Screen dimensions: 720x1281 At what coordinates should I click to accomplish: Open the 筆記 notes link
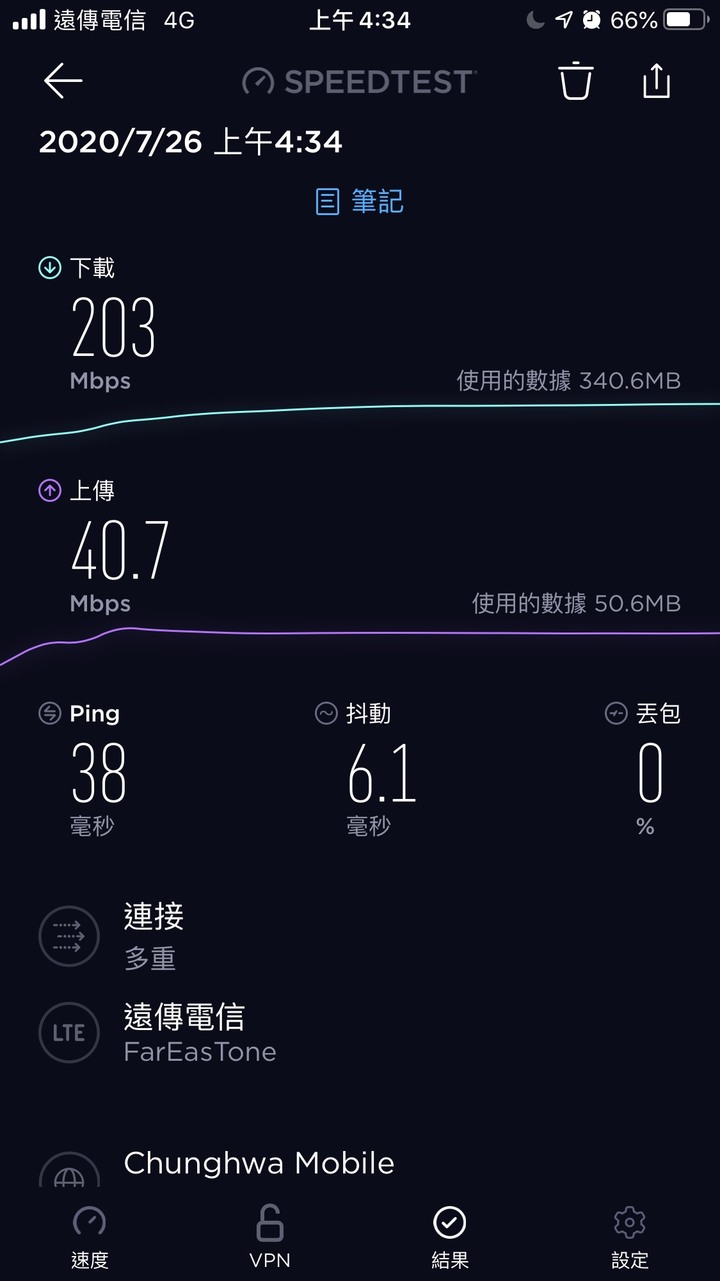[360, 202]
